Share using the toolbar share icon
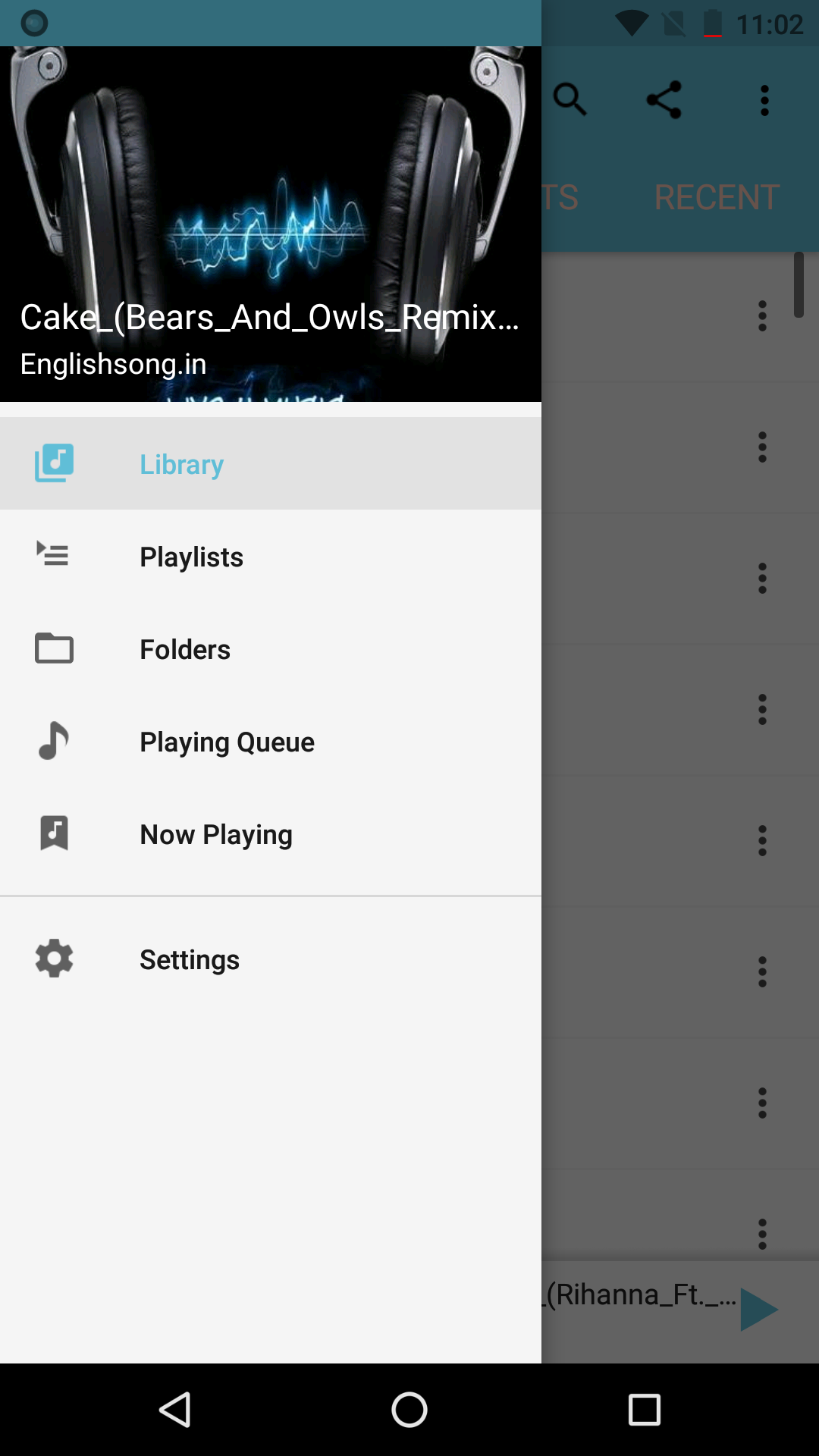The image size is (819, 1456). coord(664,100)
